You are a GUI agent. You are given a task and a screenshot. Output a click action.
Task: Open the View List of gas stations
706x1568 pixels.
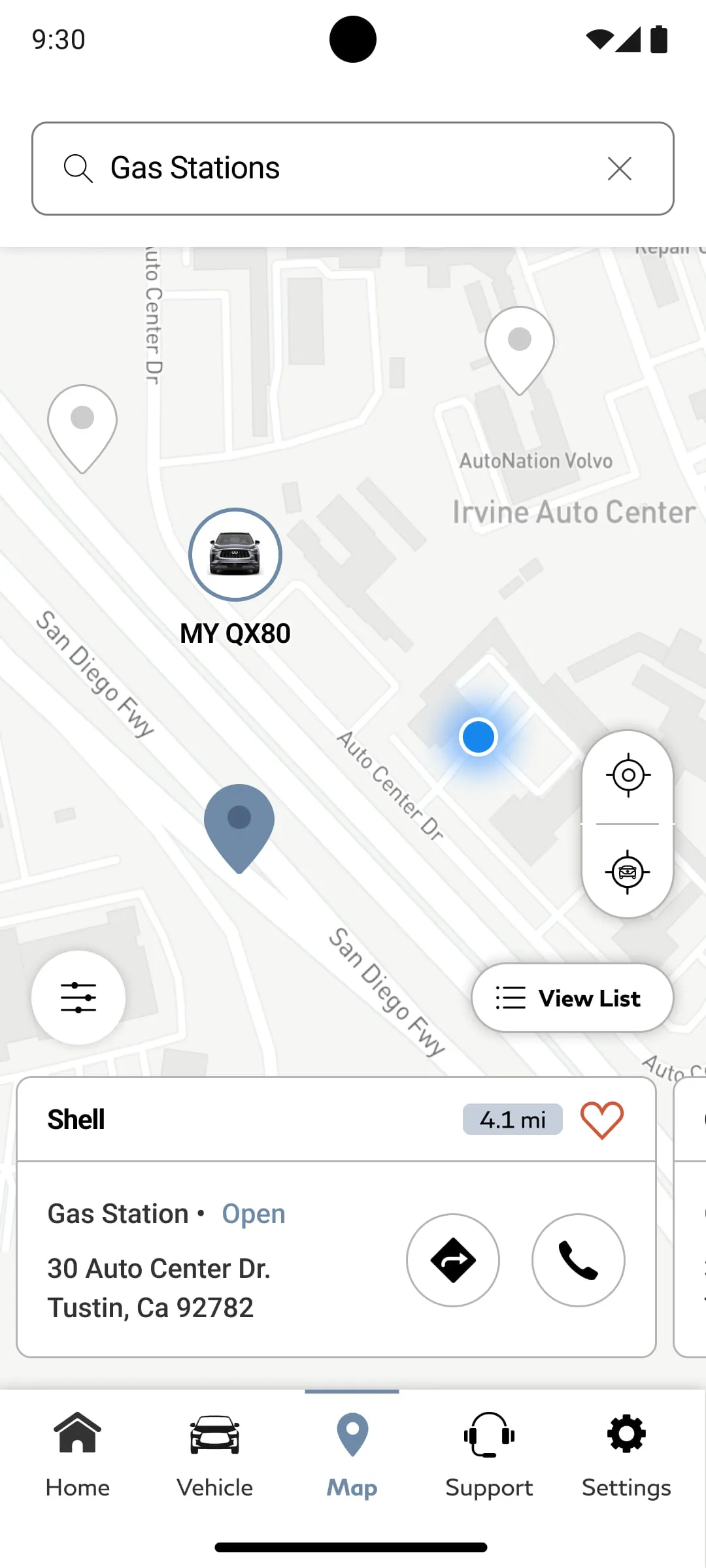pyautogui.click(x=571, y=998)
